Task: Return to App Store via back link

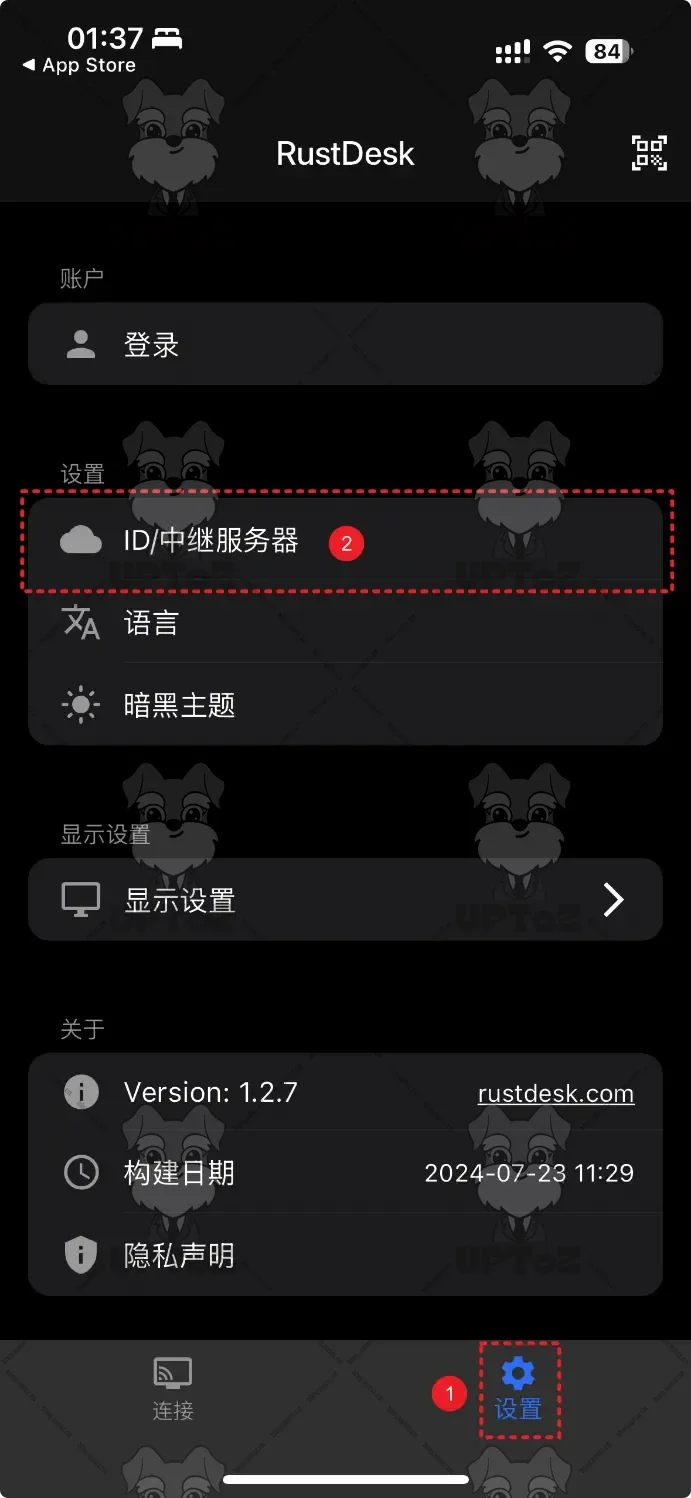Action: tap(79, 65)
